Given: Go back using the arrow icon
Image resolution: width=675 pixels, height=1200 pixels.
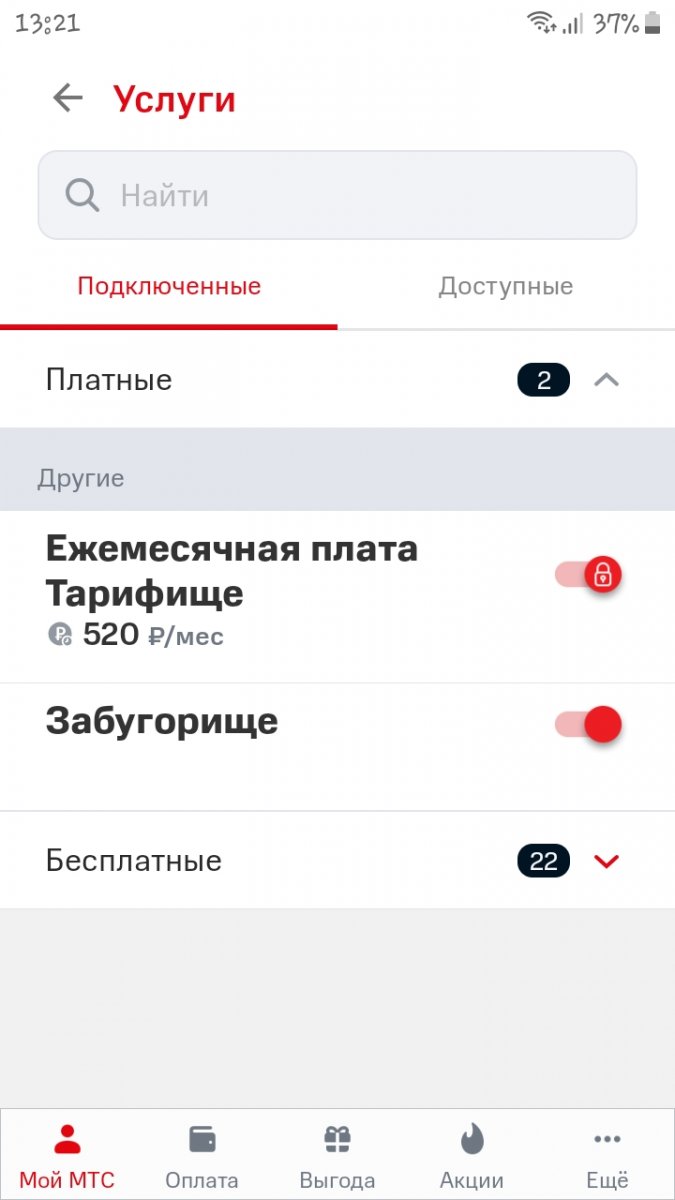Looking at the screenshot, I should click(68, 98).
